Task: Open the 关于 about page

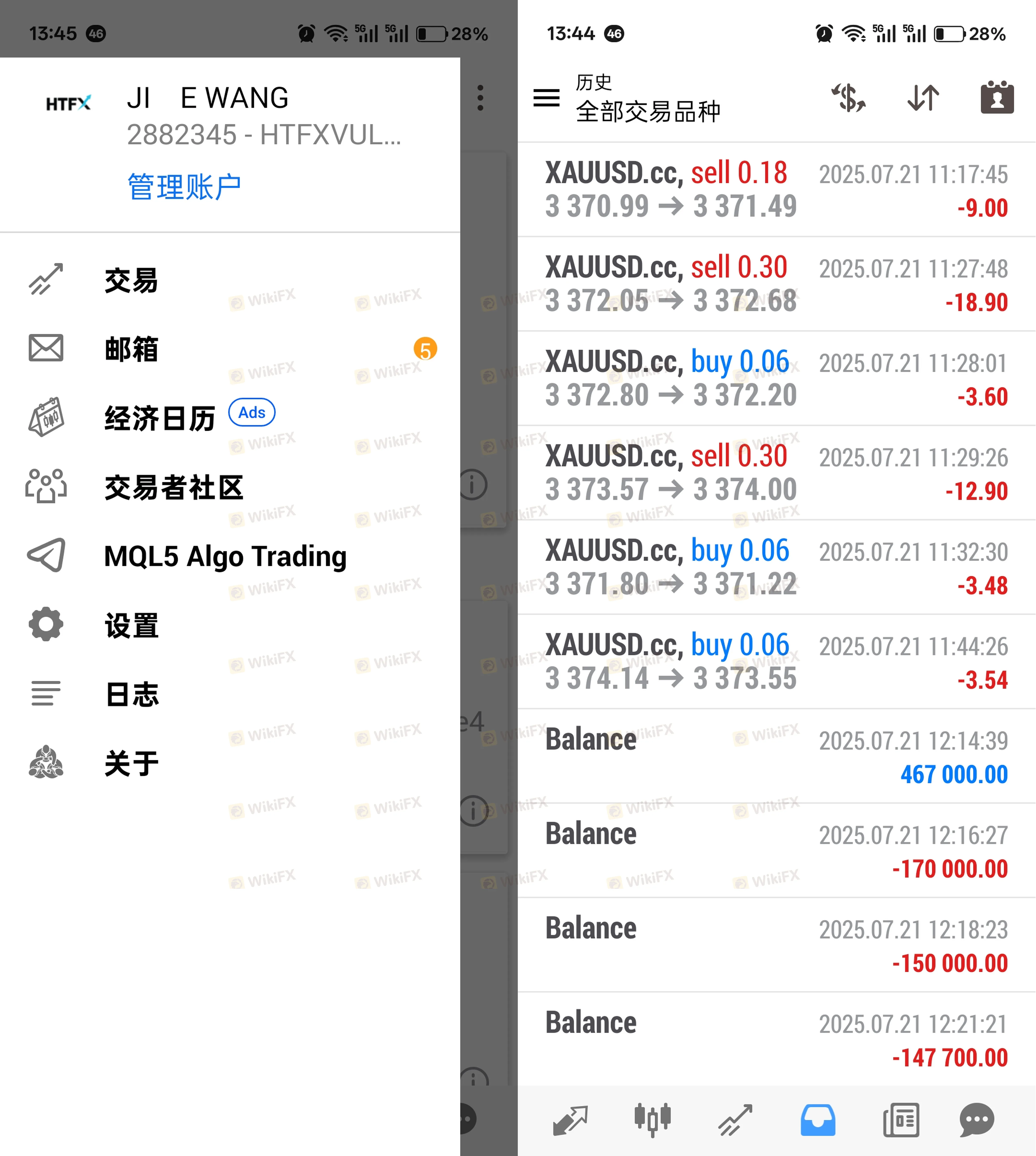Action: 131,763
